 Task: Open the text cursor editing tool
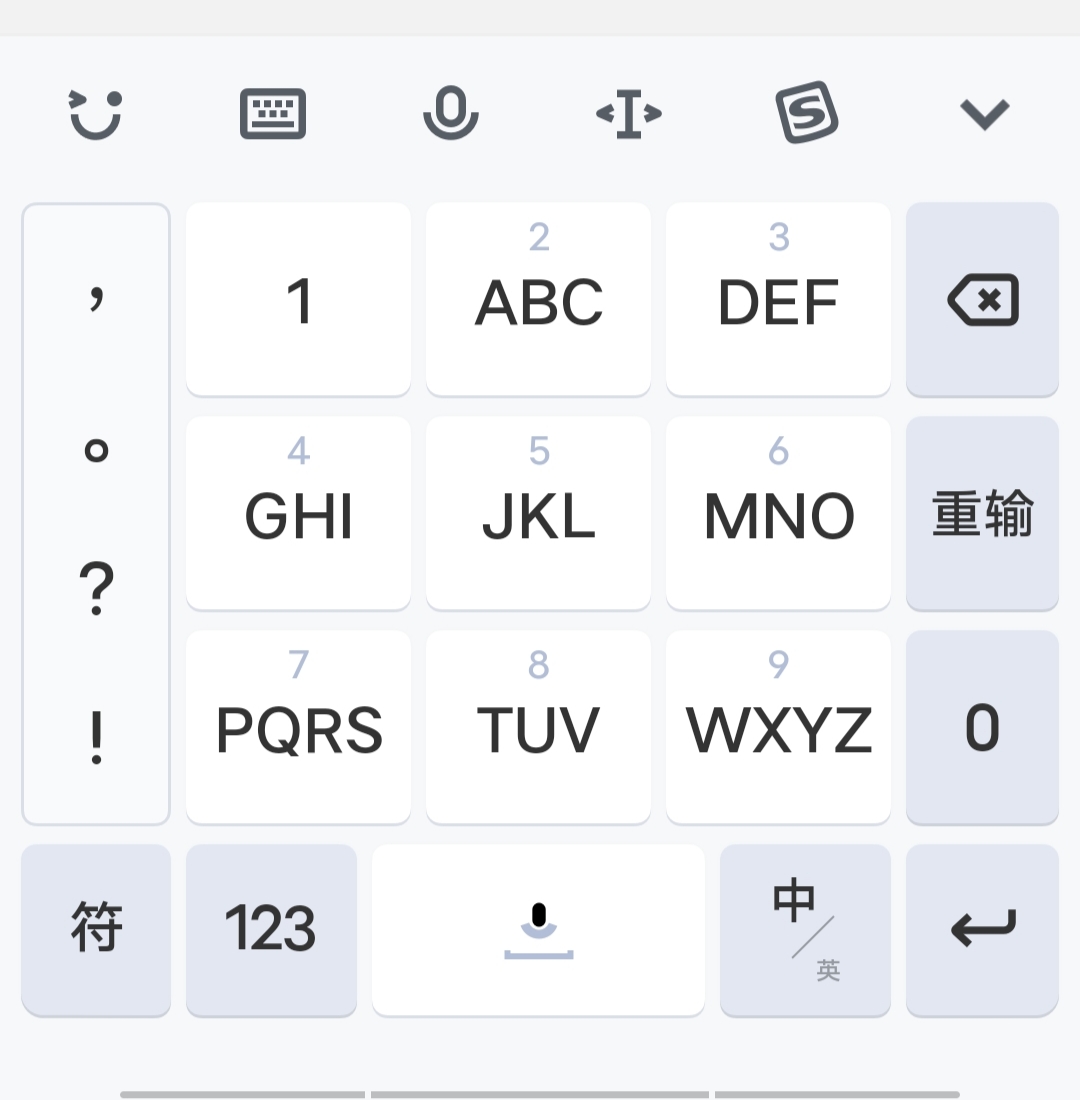pyautogui.click(x=628, y=113)
